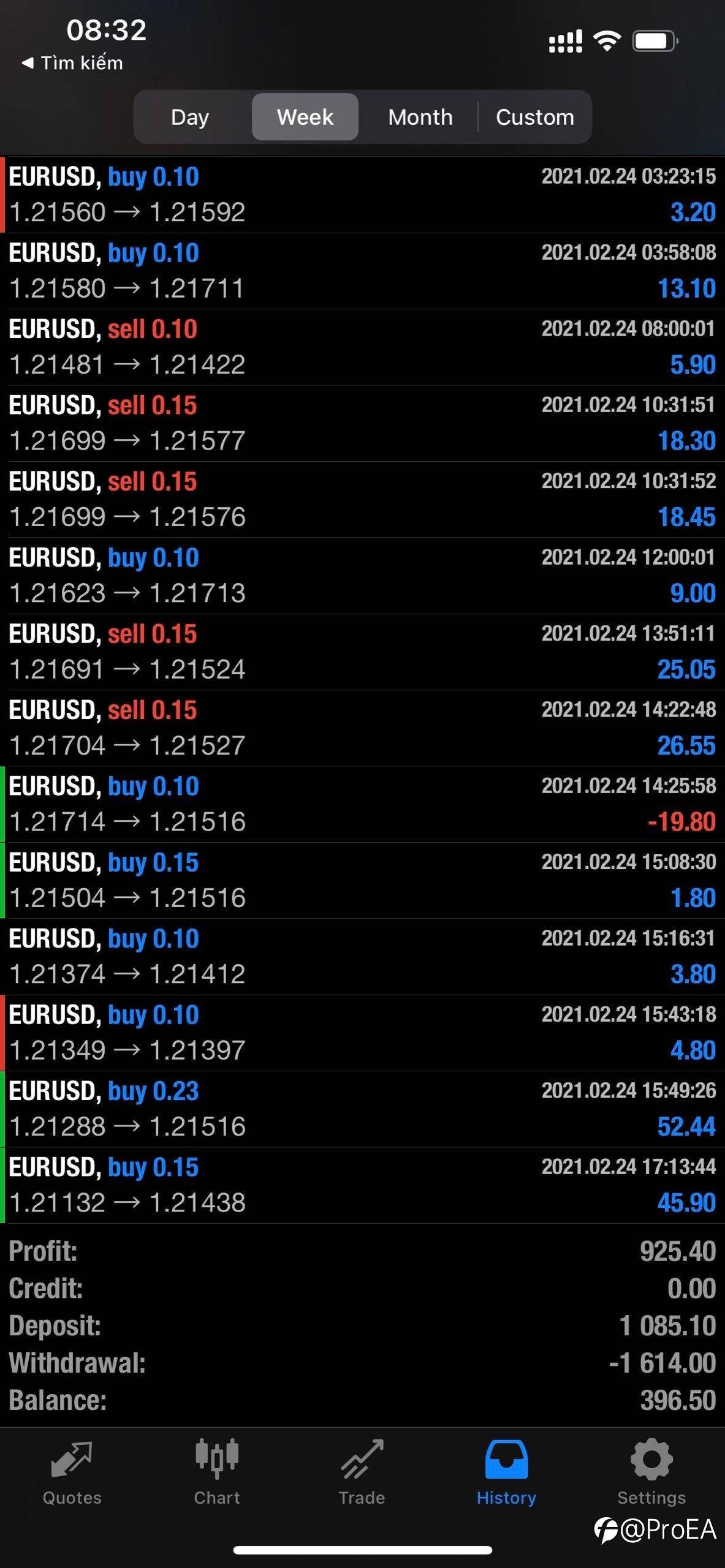View the trade with 13.10 profit

(362, 270)
